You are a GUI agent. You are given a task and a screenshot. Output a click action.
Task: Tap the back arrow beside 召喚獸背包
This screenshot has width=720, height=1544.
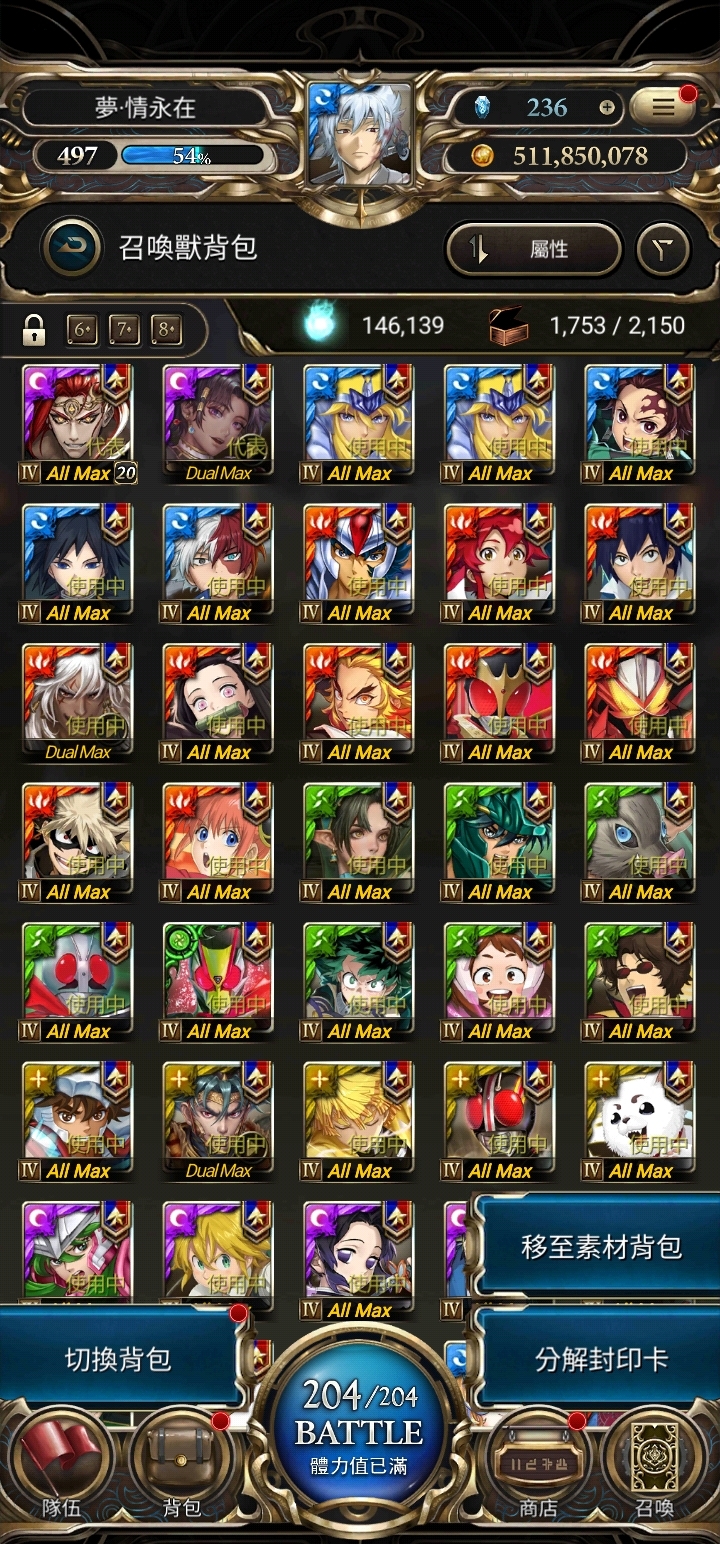tap(70, 247)
